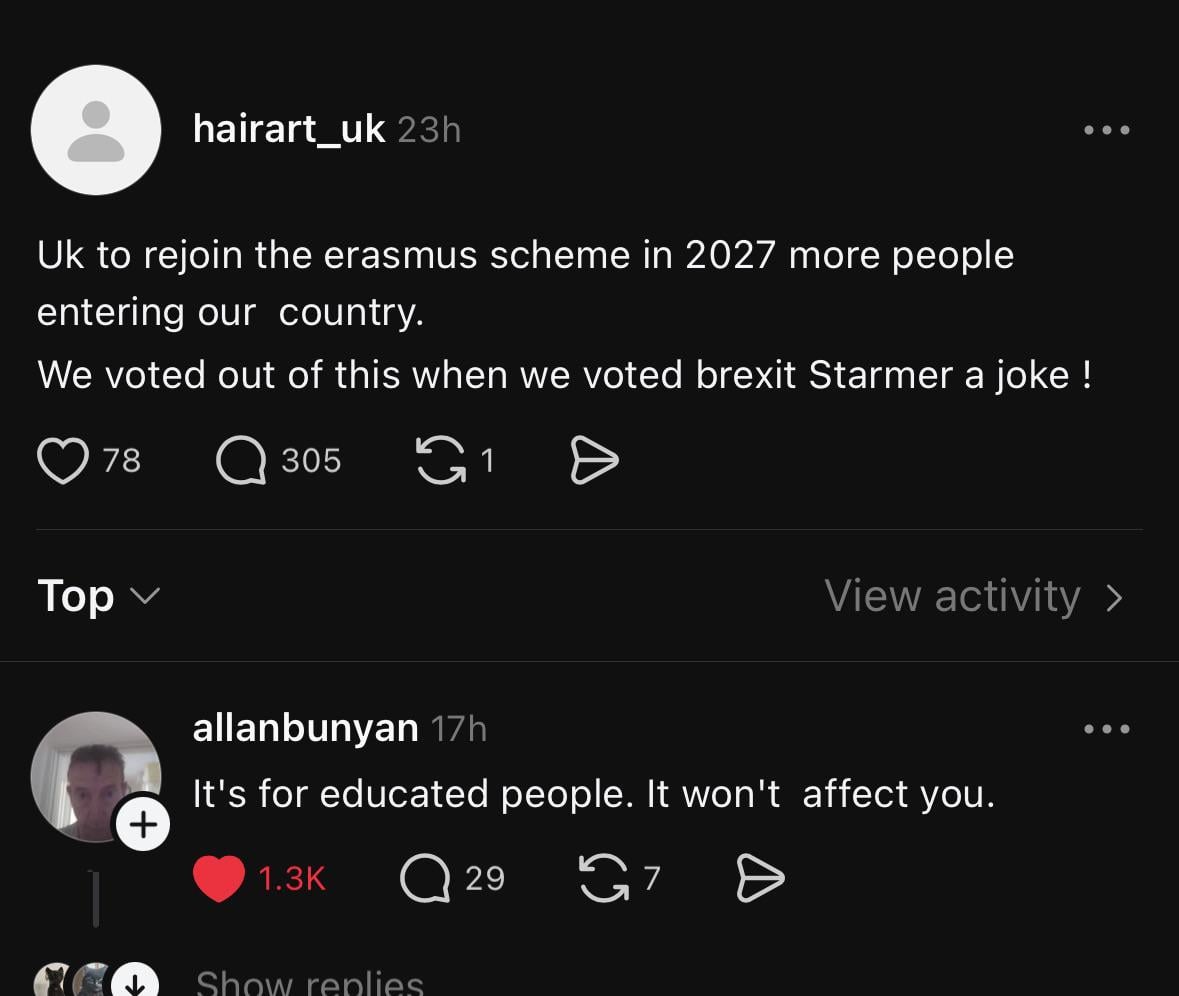Open the Top sort dropdown
Viewport: 1179px width, 996px height.
(x=98, y=596)
